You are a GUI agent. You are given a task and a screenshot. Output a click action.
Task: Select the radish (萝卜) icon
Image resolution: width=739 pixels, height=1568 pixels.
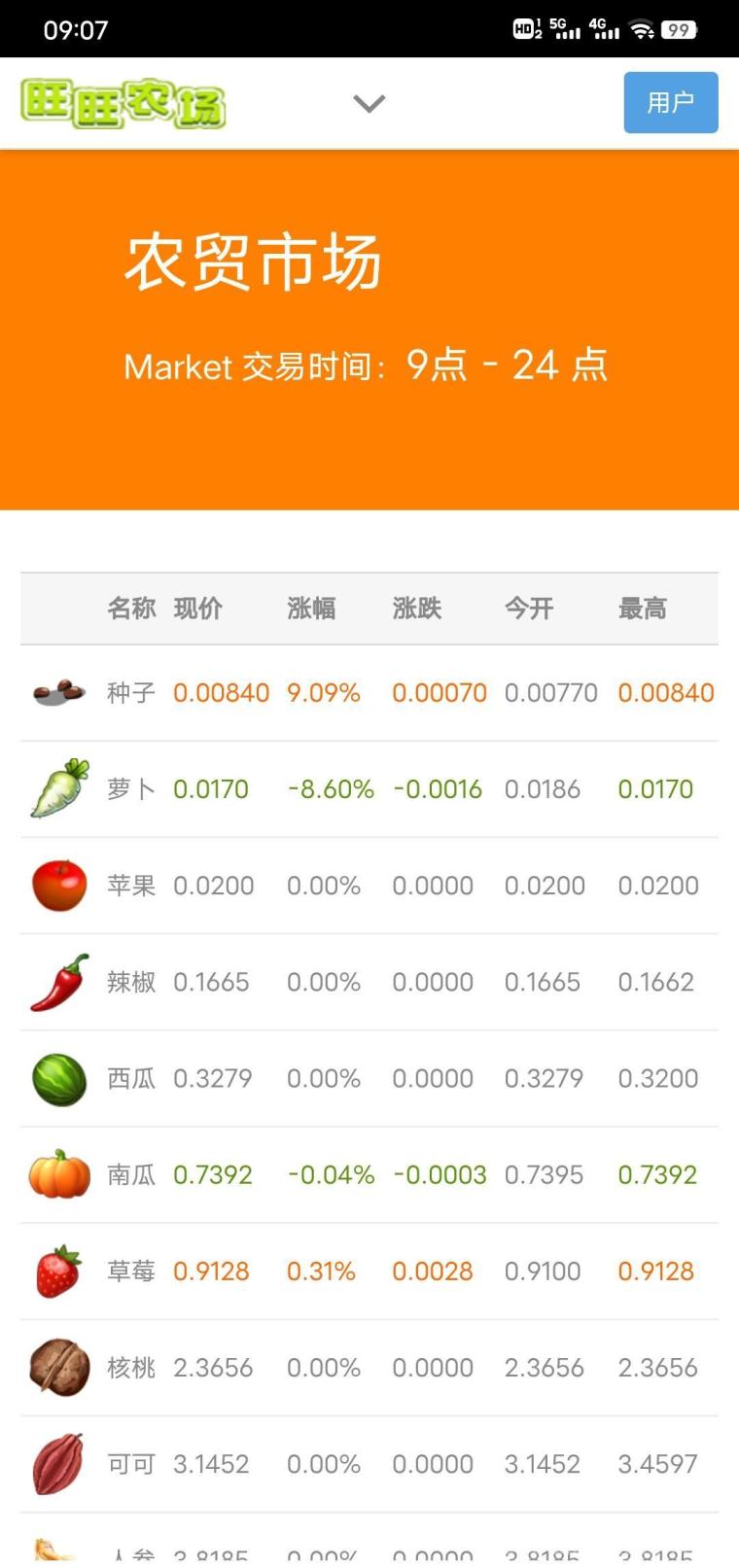point(58,788)
